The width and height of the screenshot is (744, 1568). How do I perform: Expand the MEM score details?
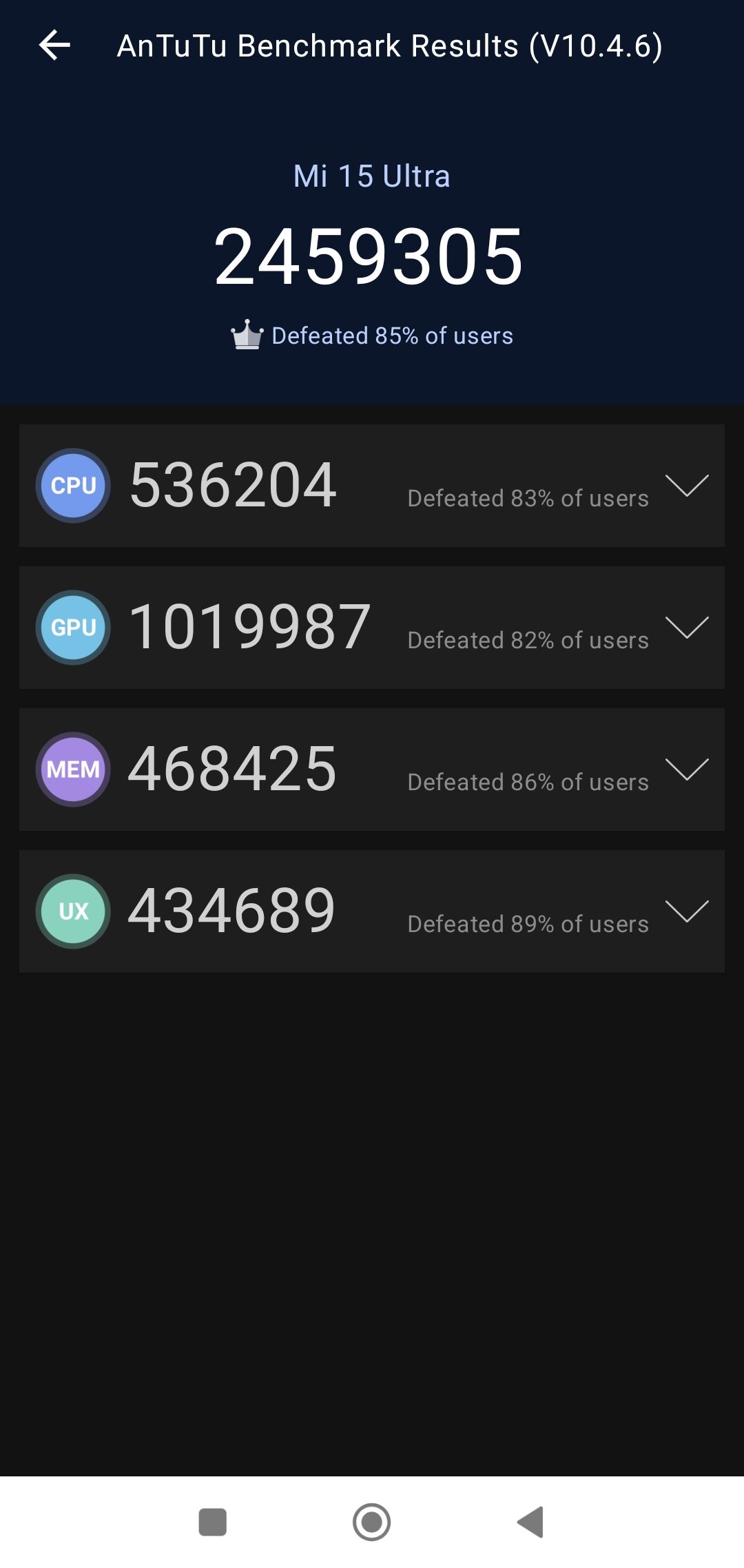(x=687, y=770)
